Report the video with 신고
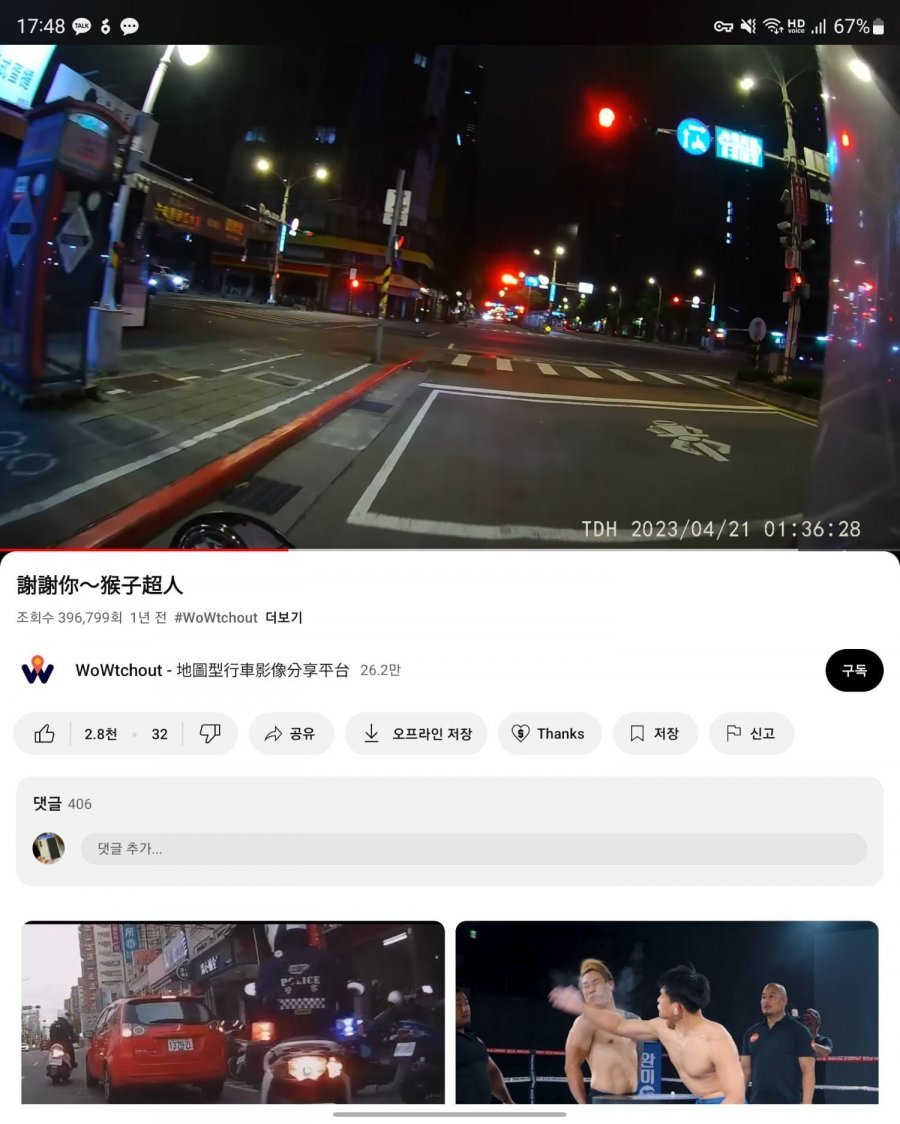 coord(751,734)
